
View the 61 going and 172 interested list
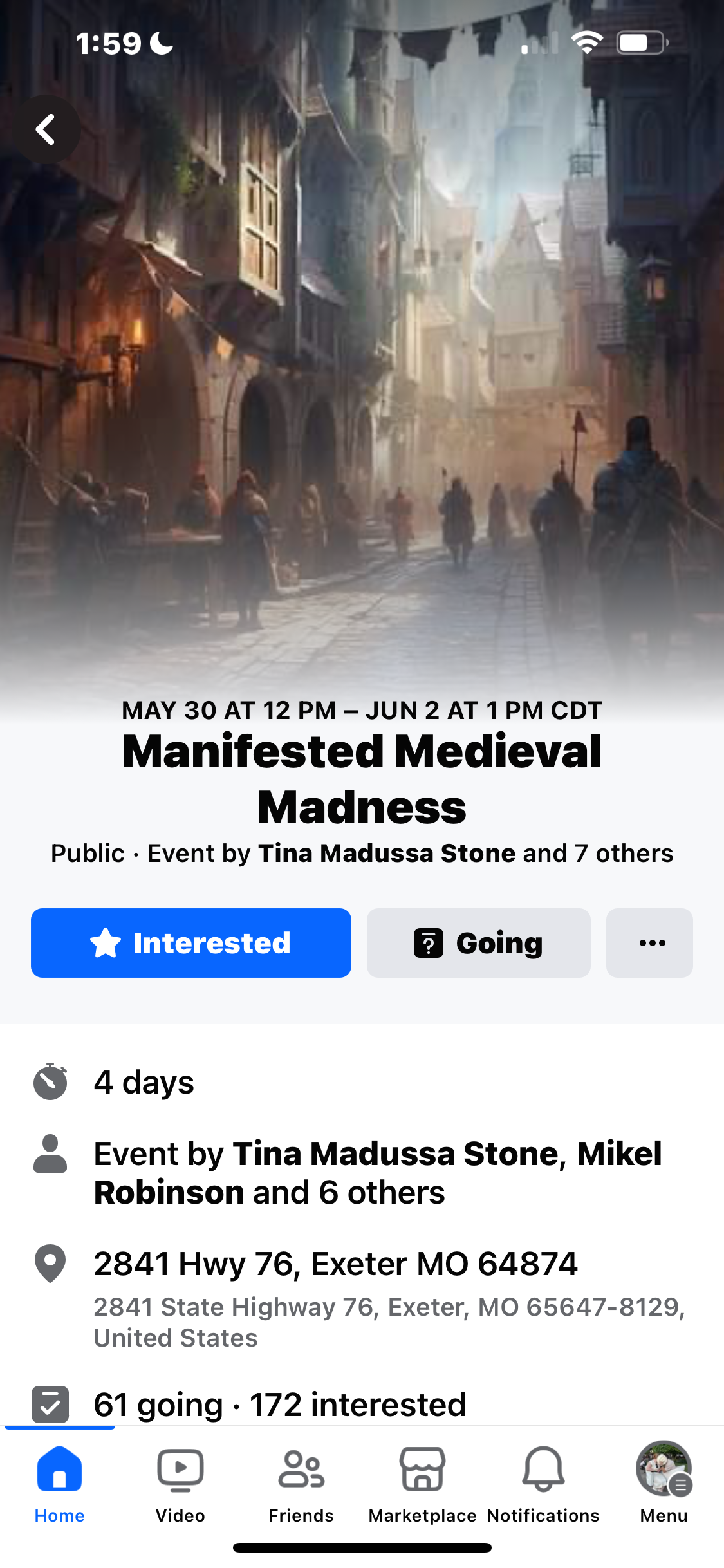coord(280,1405)
